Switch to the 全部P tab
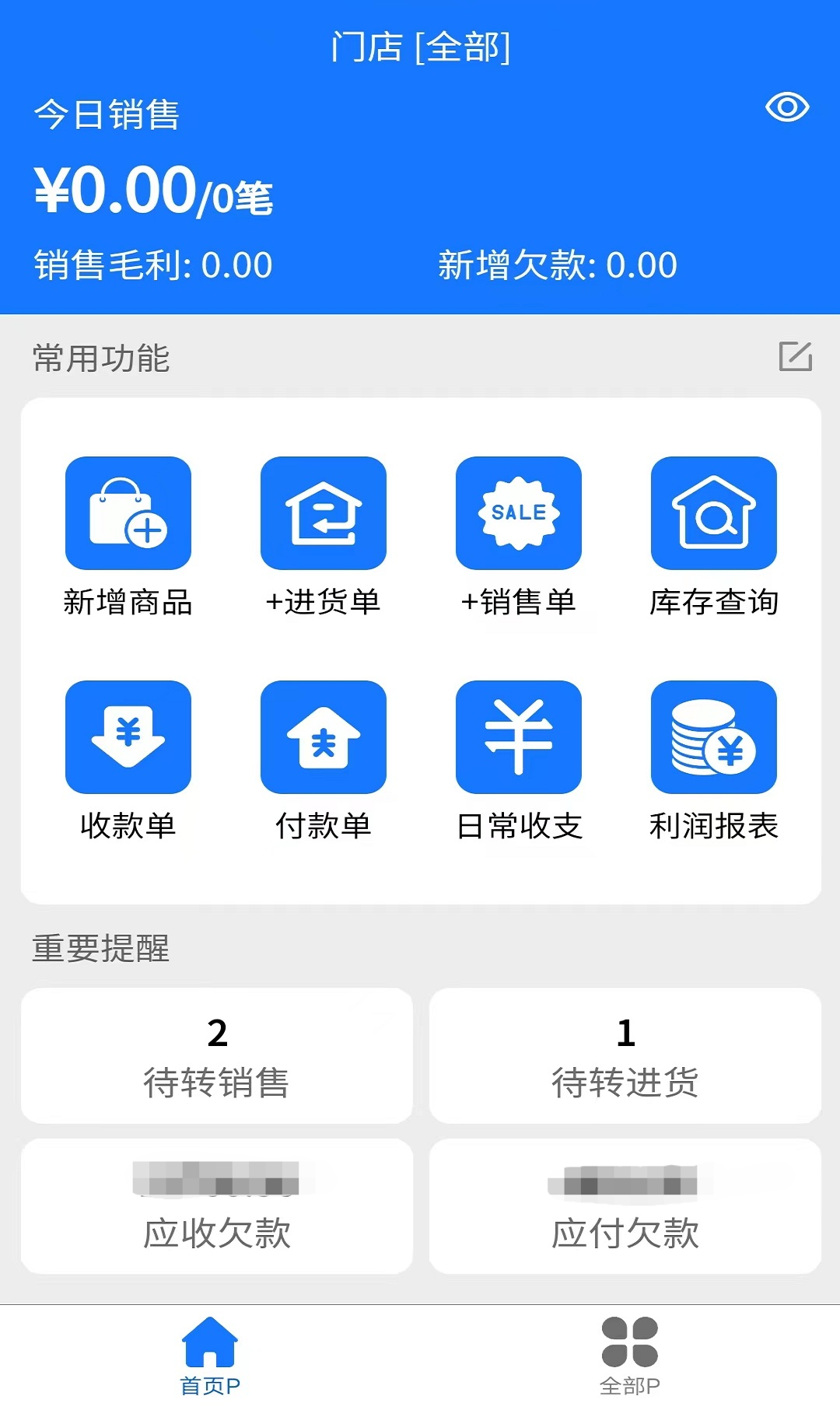 tap(630, 1356)
